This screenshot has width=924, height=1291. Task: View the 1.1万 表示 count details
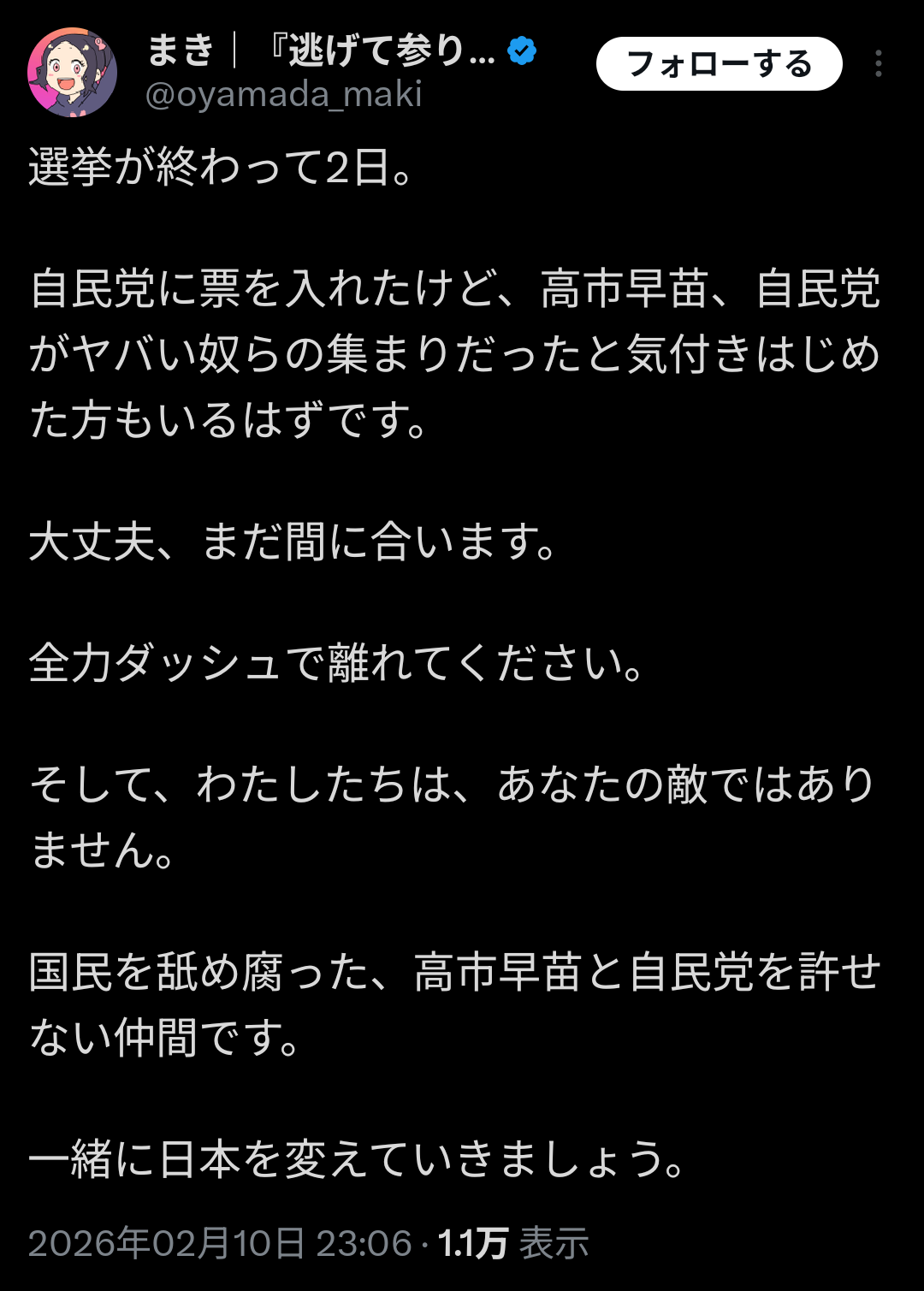(513, 1243)
